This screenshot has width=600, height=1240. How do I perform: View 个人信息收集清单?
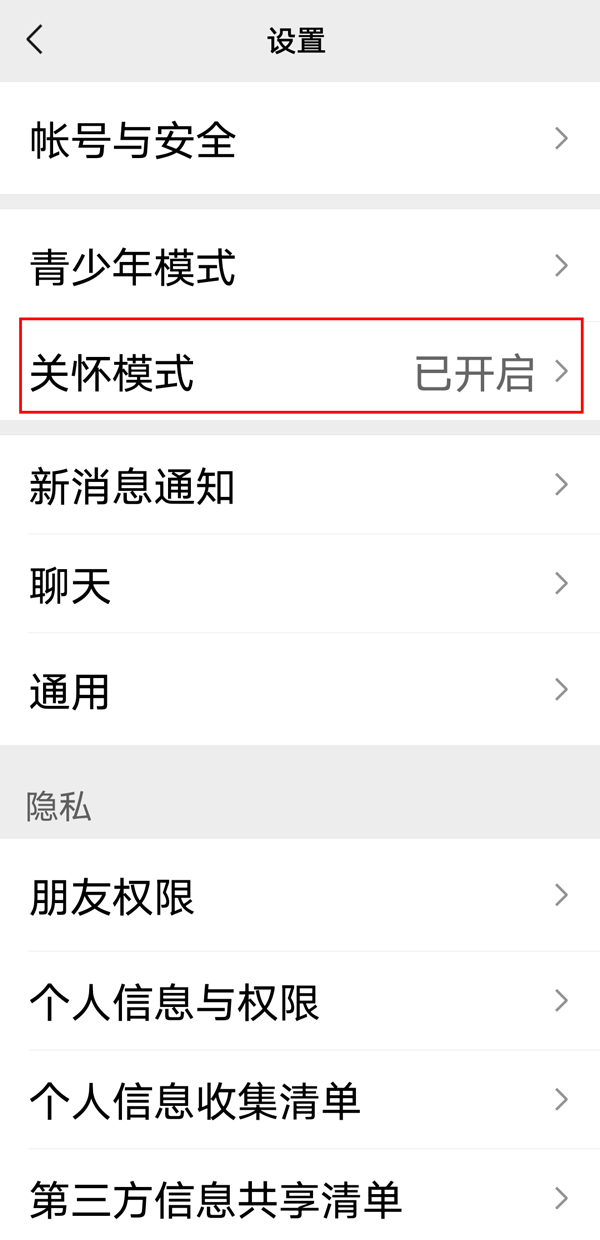click(x=300, y=1100)
